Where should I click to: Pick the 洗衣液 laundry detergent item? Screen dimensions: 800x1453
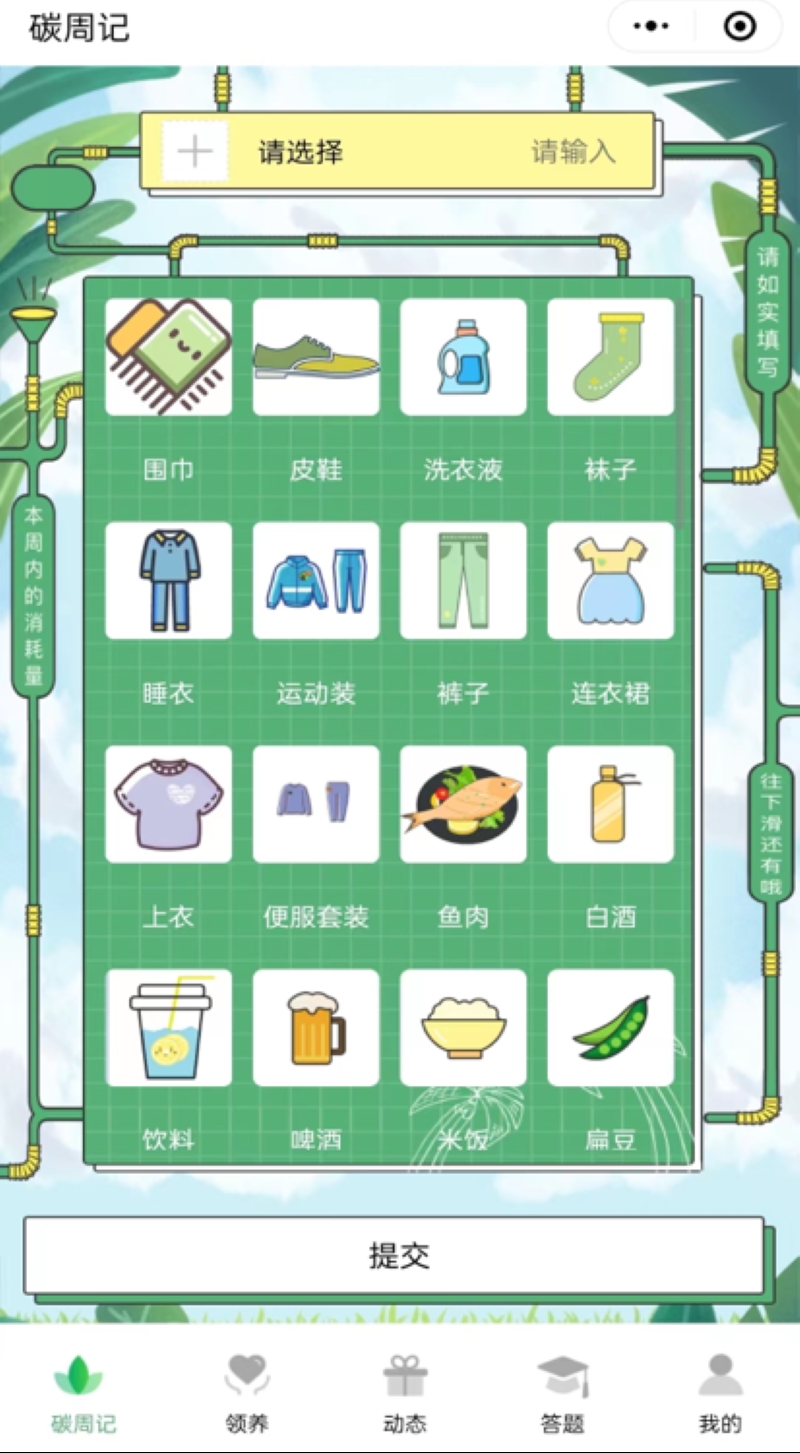[x=463, y=357]
